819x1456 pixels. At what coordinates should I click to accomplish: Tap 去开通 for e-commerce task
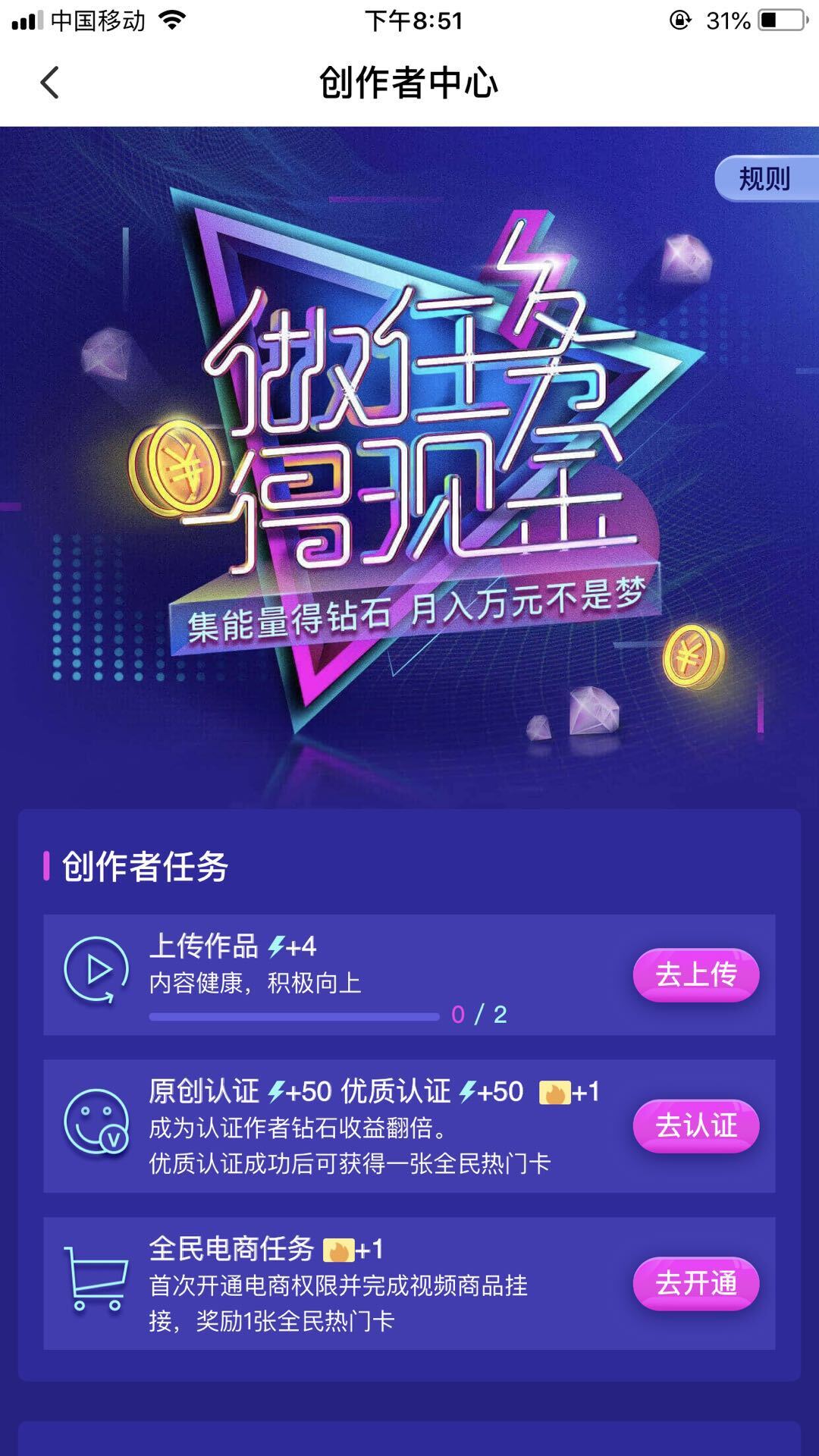tap(695, 1283)
